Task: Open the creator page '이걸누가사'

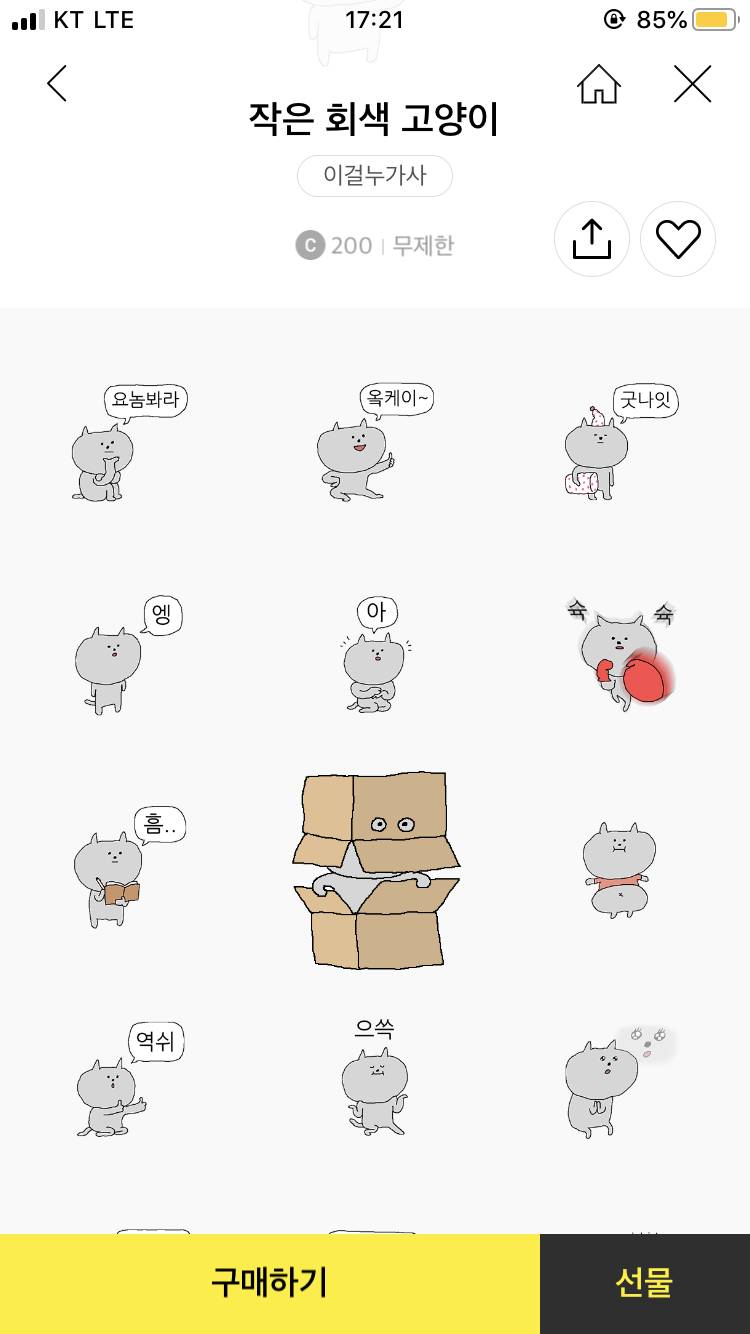Action: coord(375,176)
